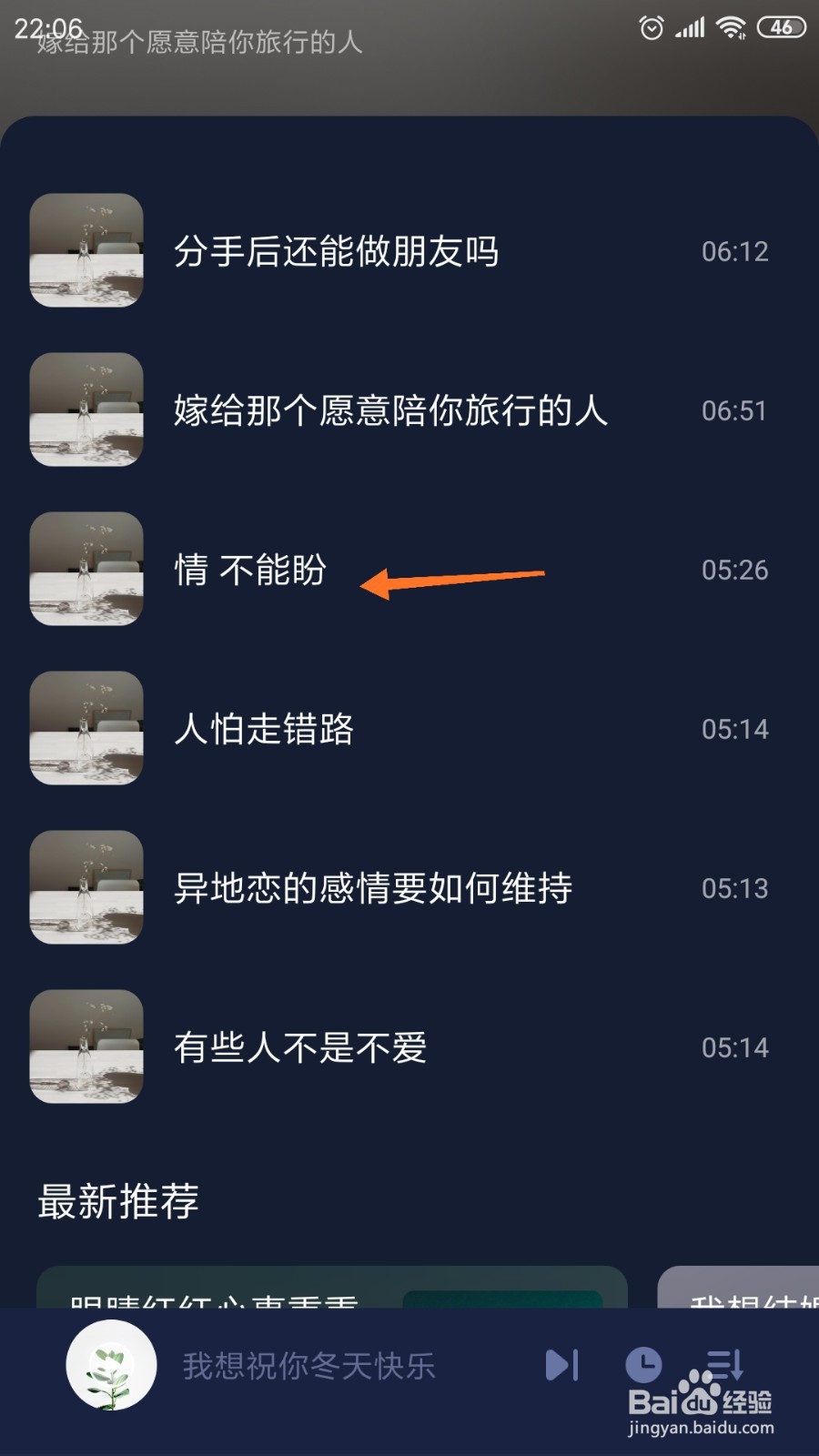Tap the status bar alarm icon
This screenshot has height=1456, width=819.
click(x=652, y=29)
